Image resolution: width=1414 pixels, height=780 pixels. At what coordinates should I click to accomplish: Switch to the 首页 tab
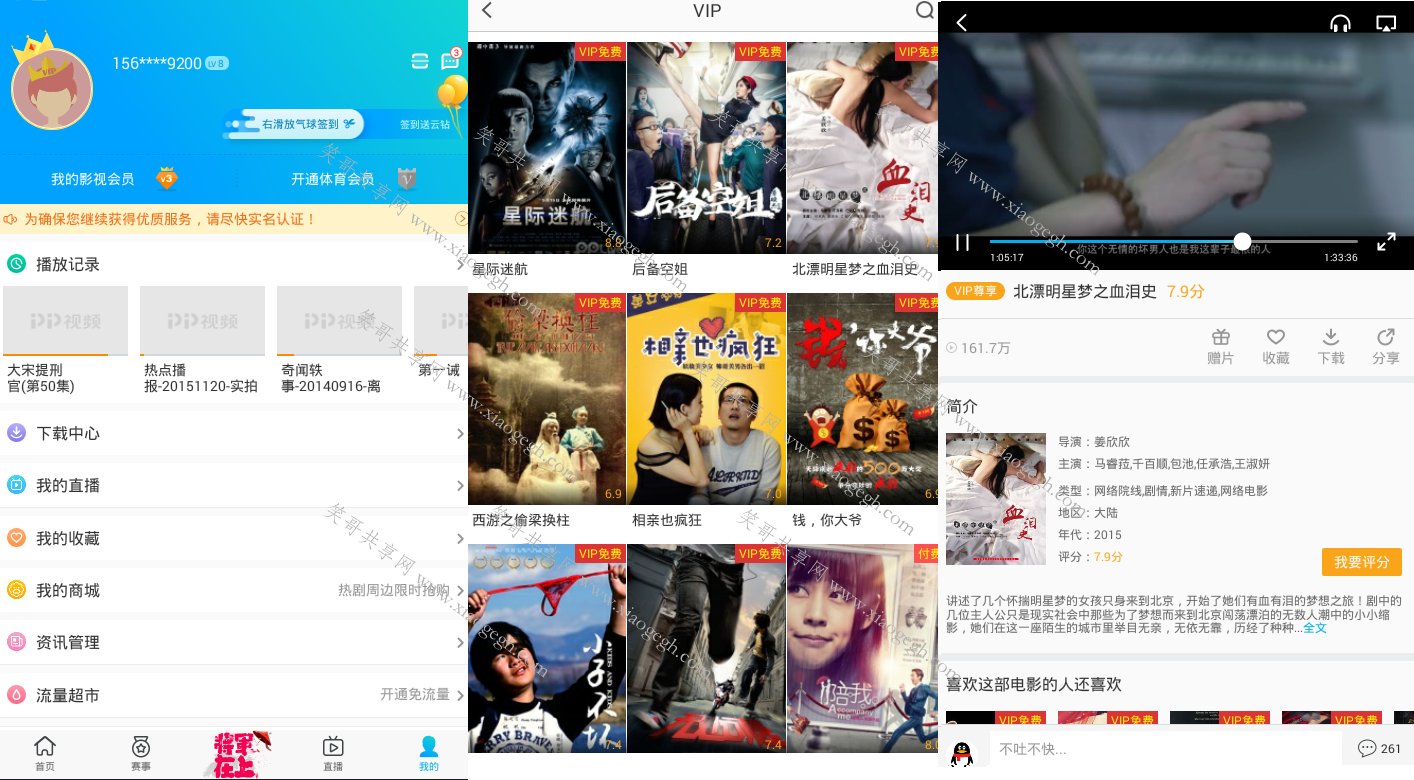(45, 753)
